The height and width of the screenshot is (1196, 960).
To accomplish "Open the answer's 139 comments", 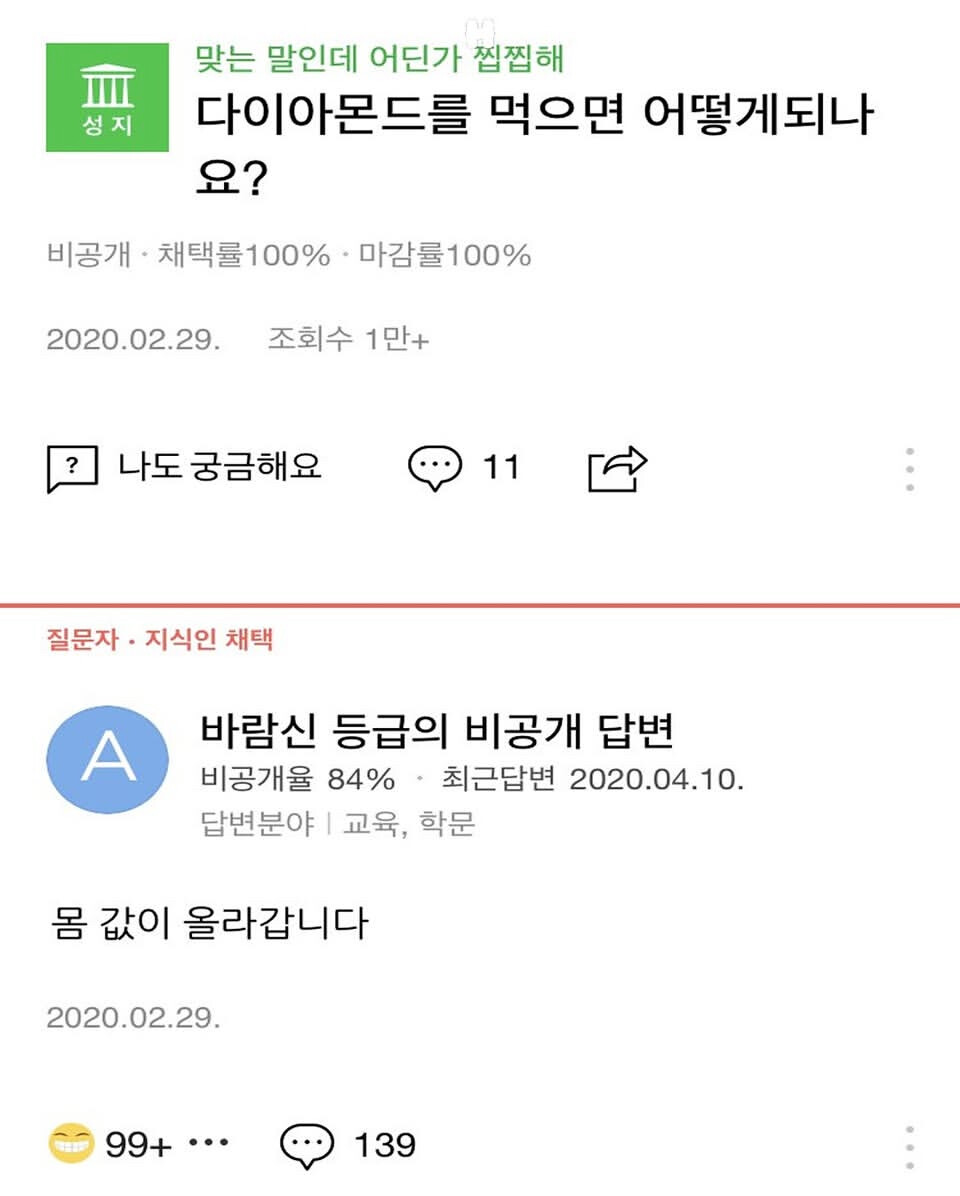I will tap(347, 1144).
